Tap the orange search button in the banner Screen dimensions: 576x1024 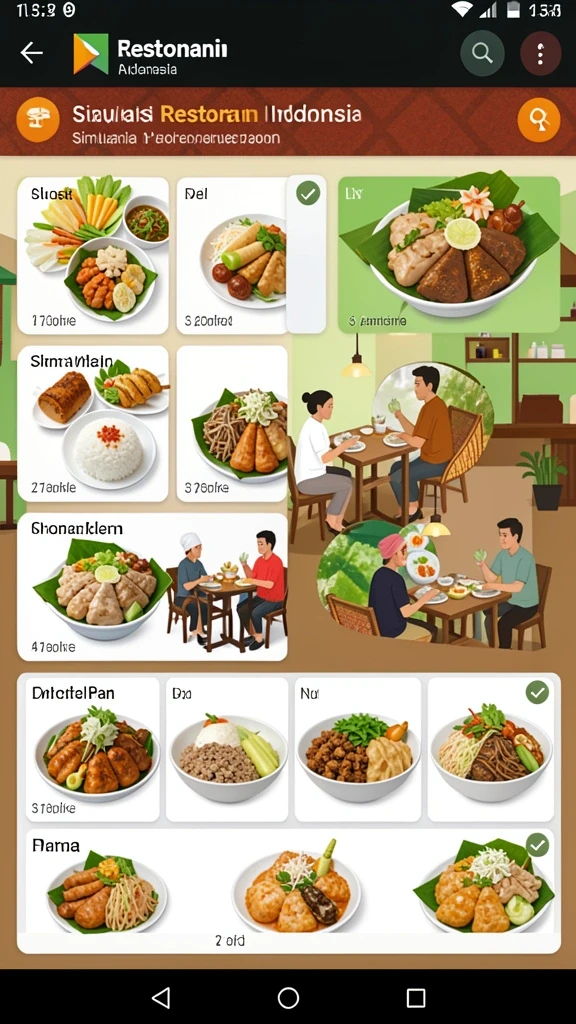(x=539, y=120)
